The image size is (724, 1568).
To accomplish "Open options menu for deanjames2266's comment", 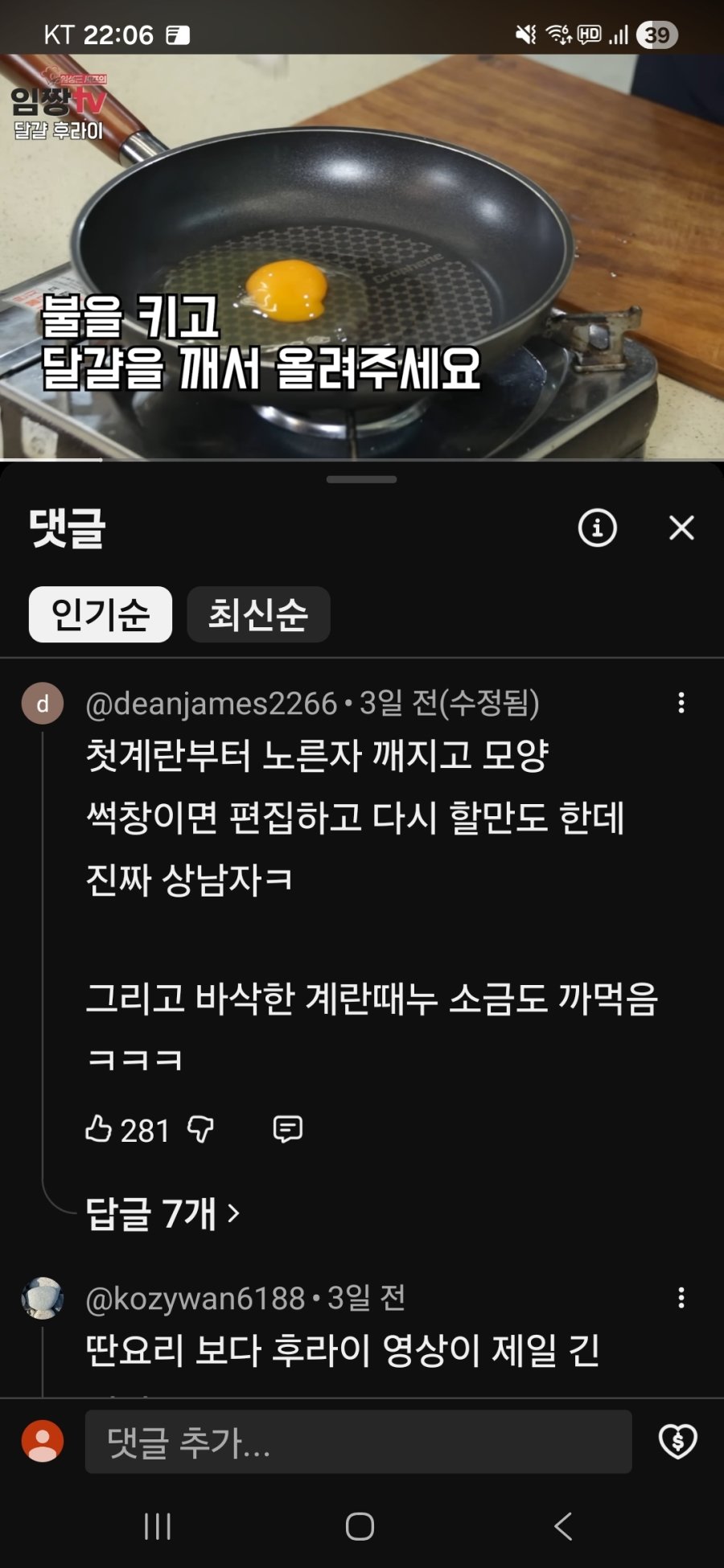I will click(681, 703).
